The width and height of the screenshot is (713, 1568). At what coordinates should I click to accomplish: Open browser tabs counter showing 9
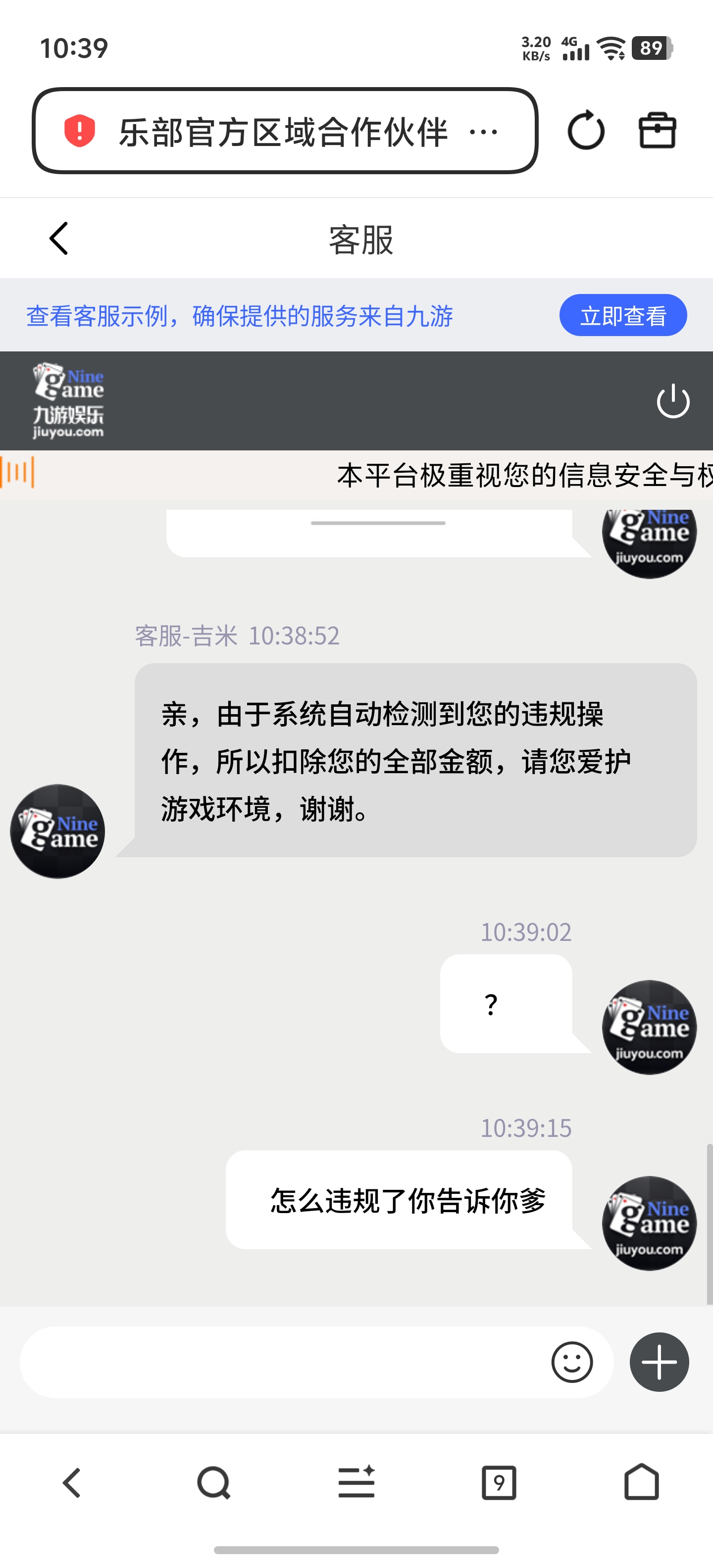click(x=499, y=1483)
